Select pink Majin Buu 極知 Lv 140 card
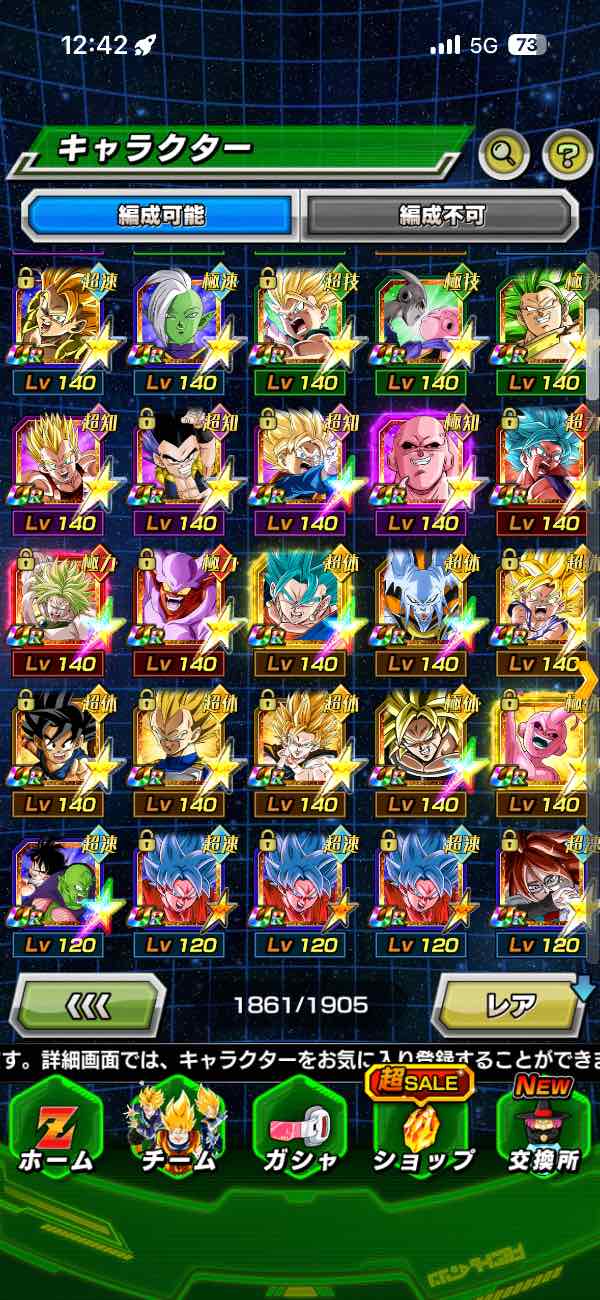Image resolution: width=600 pixels, height=1300 pixels. click(423, 472)
